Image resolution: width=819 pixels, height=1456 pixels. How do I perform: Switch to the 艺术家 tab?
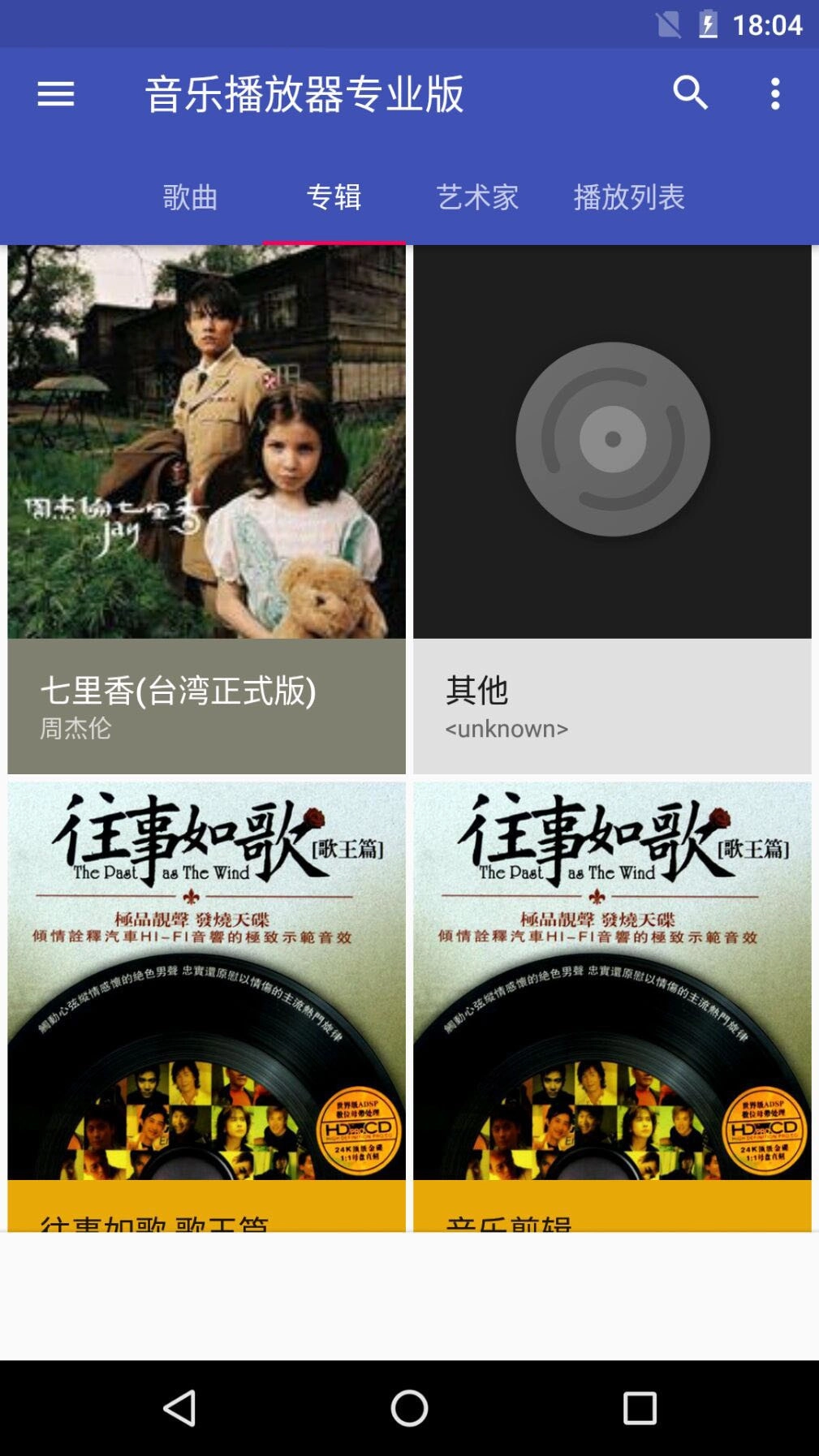tap(477, 197)
